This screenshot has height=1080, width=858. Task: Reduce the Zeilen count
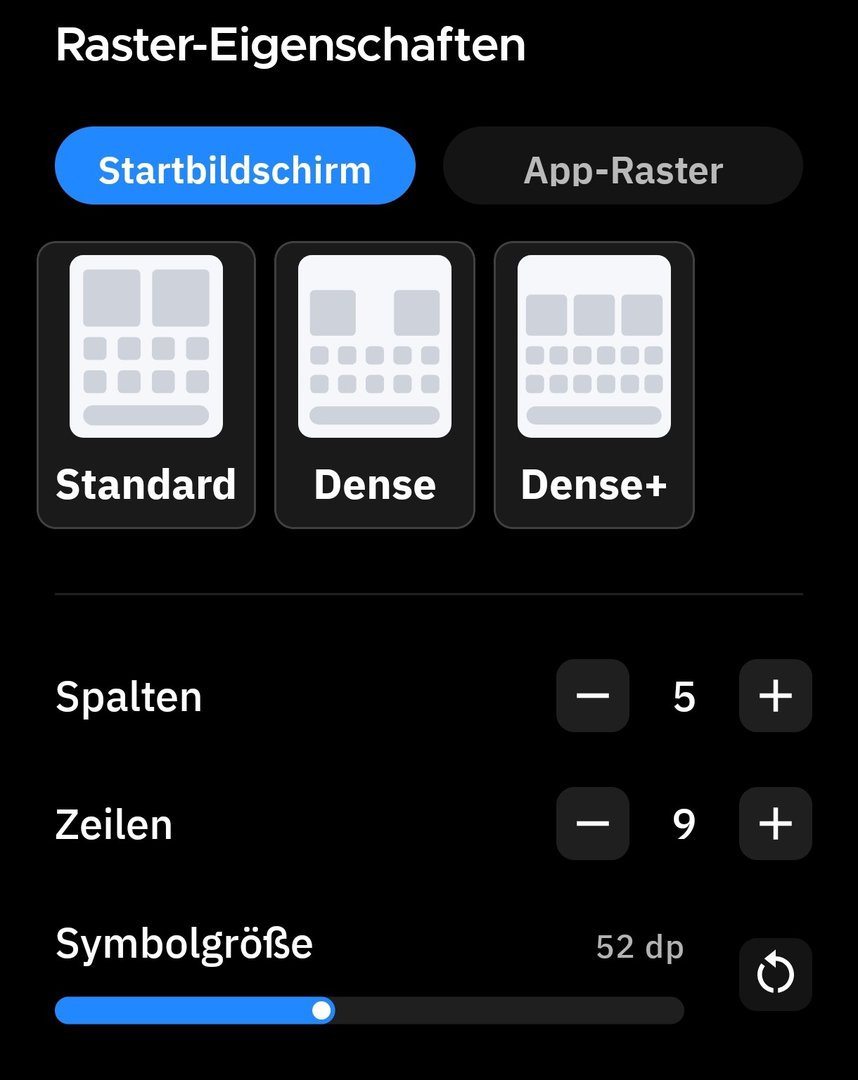[593, 824]
